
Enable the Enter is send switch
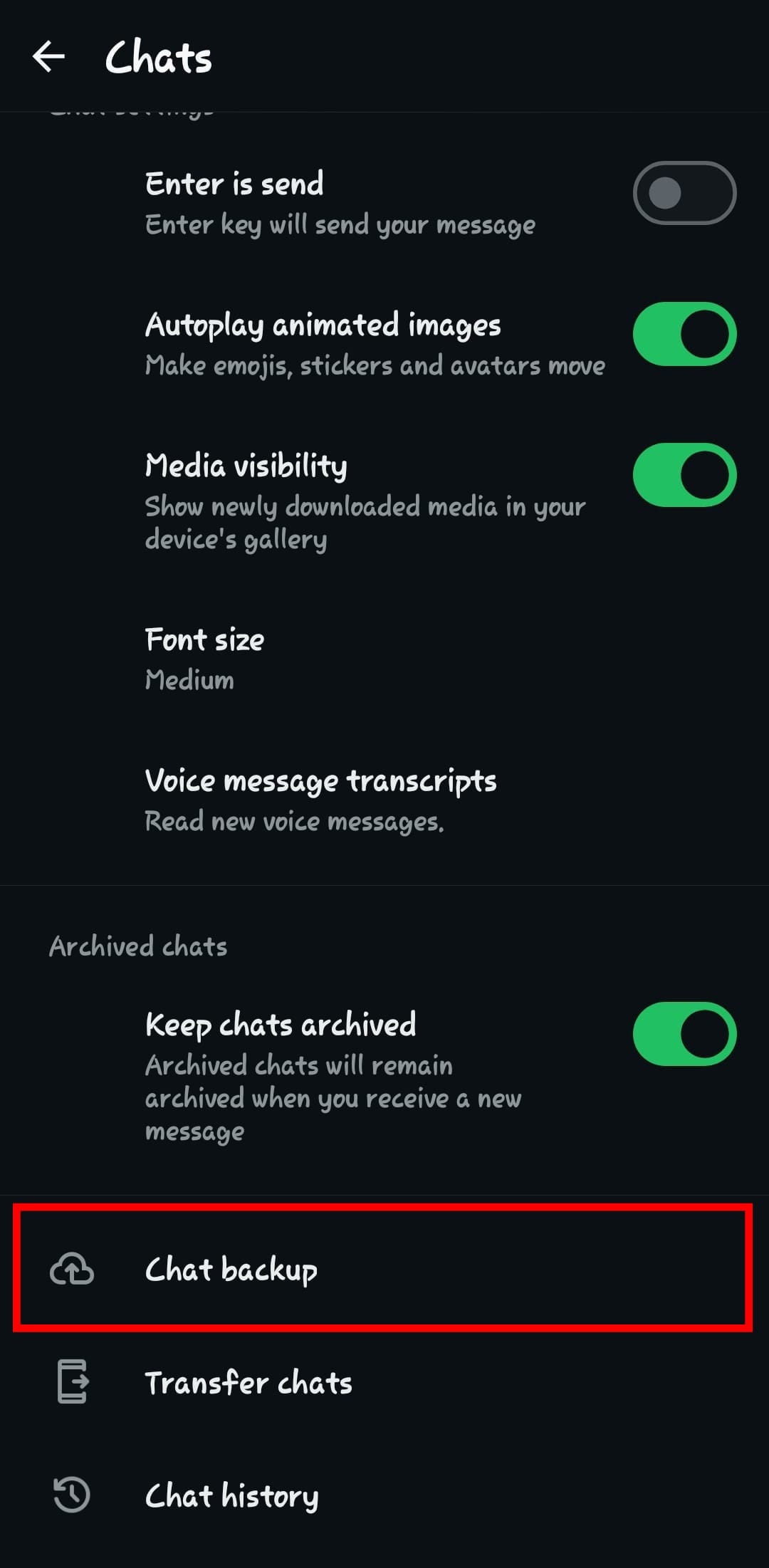tap(684, 193)
